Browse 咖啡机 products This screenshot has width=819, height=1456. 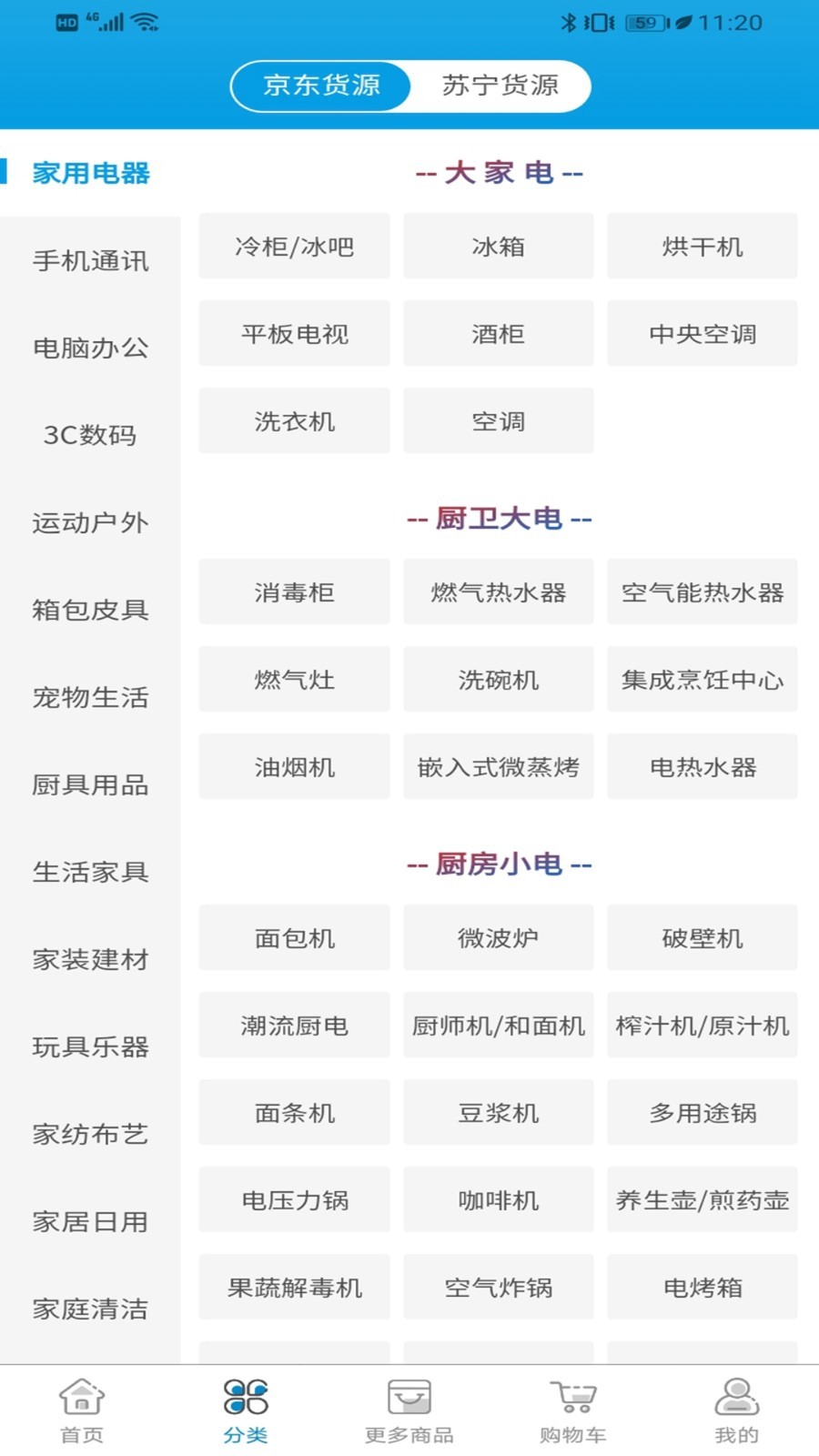[x=498, y=1200]
